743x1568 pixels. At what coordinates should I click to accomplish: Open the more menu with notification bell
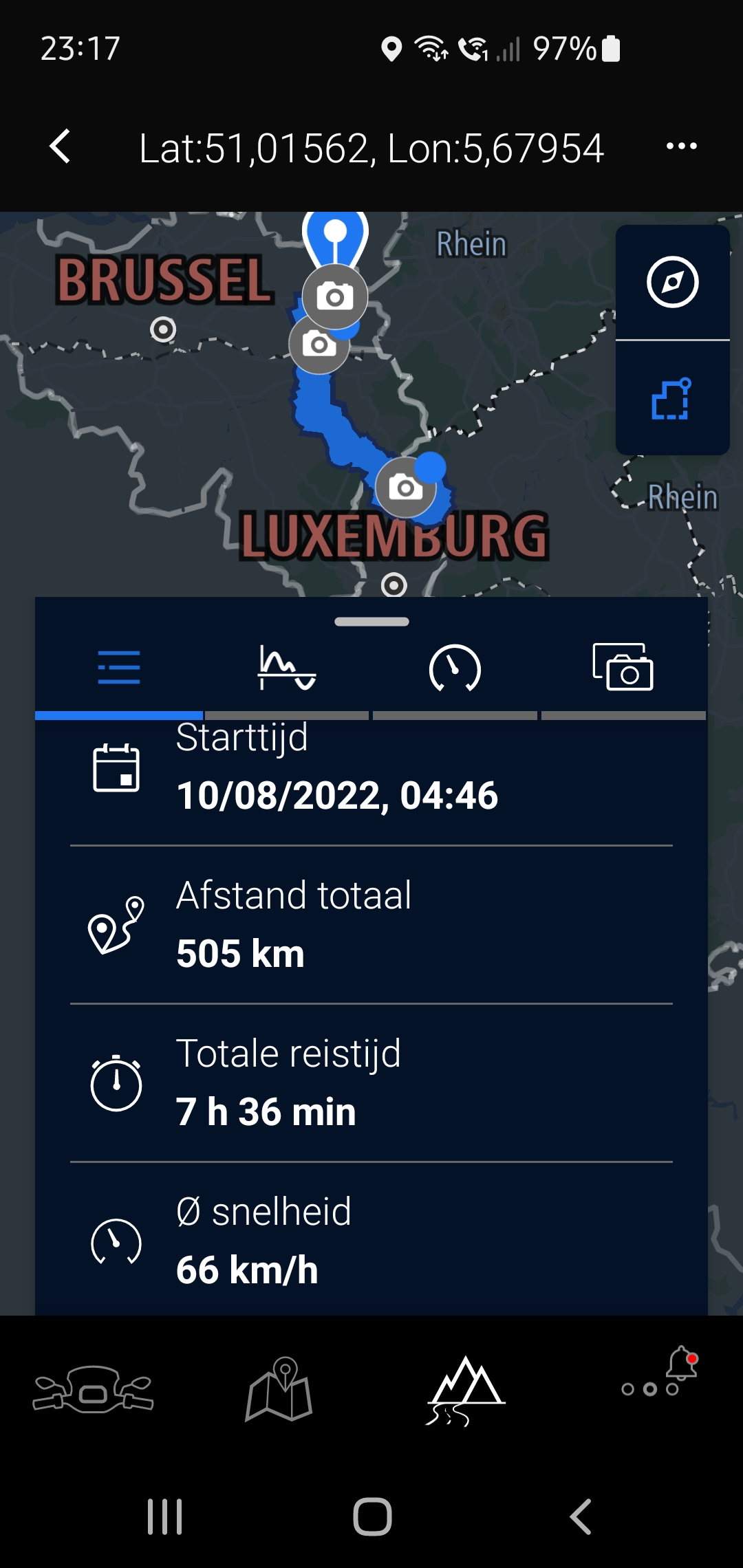pos(658,1379)
